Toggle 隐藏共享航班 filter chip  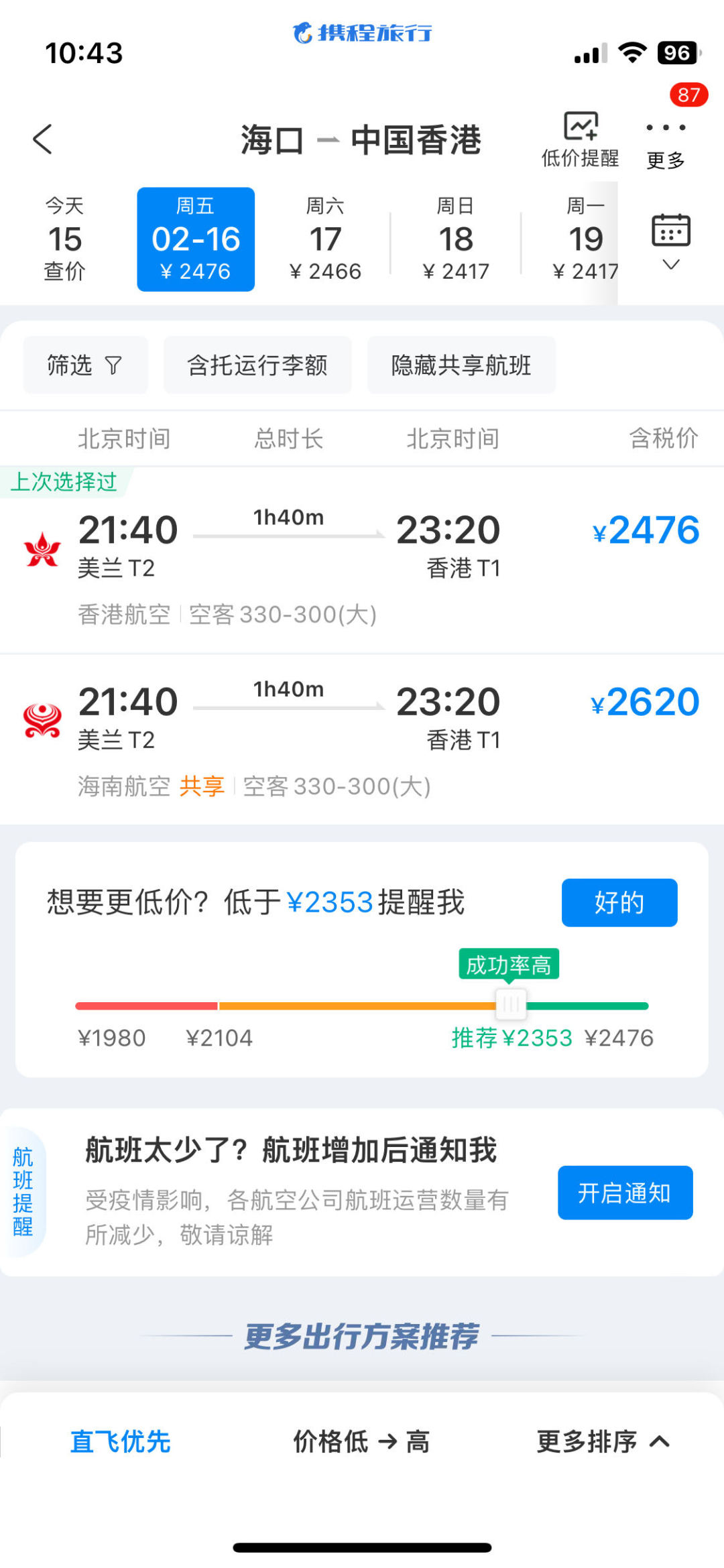(x=461, y=365)
